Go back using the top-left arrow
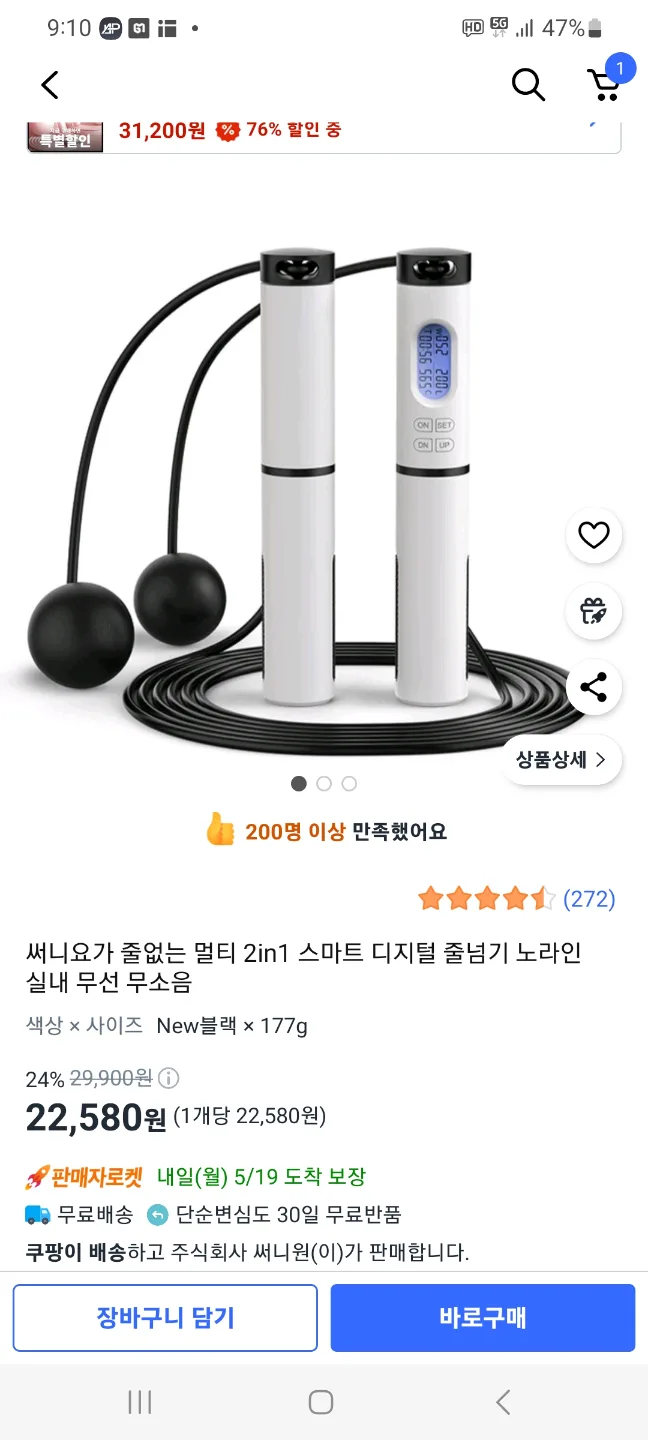Viewport: 648px width, 1440px height. [x=50, y=85]
